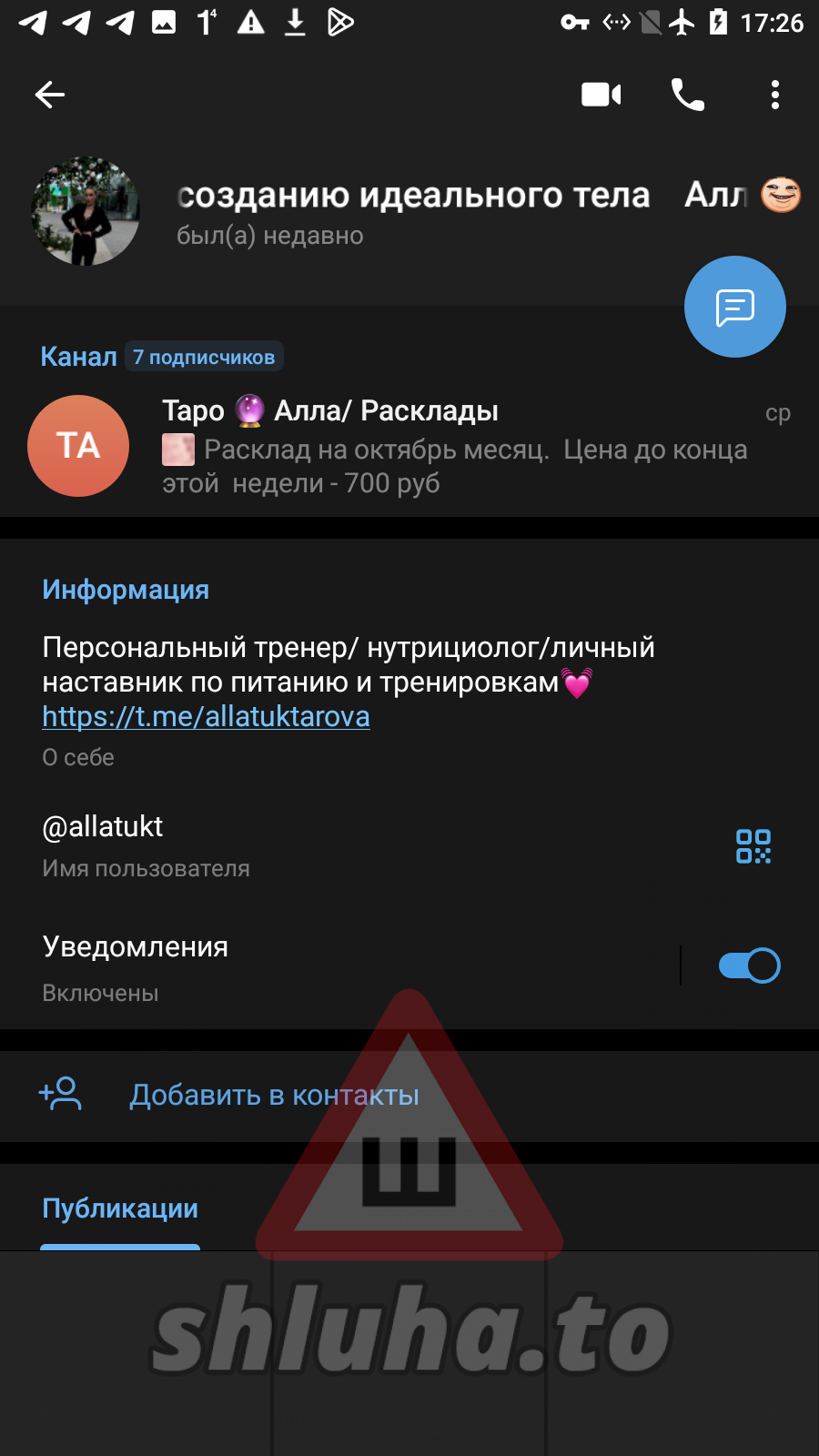Switch to the Публикации tab
Viewport: 819px width, 1456px height.
coord(120,1208)
